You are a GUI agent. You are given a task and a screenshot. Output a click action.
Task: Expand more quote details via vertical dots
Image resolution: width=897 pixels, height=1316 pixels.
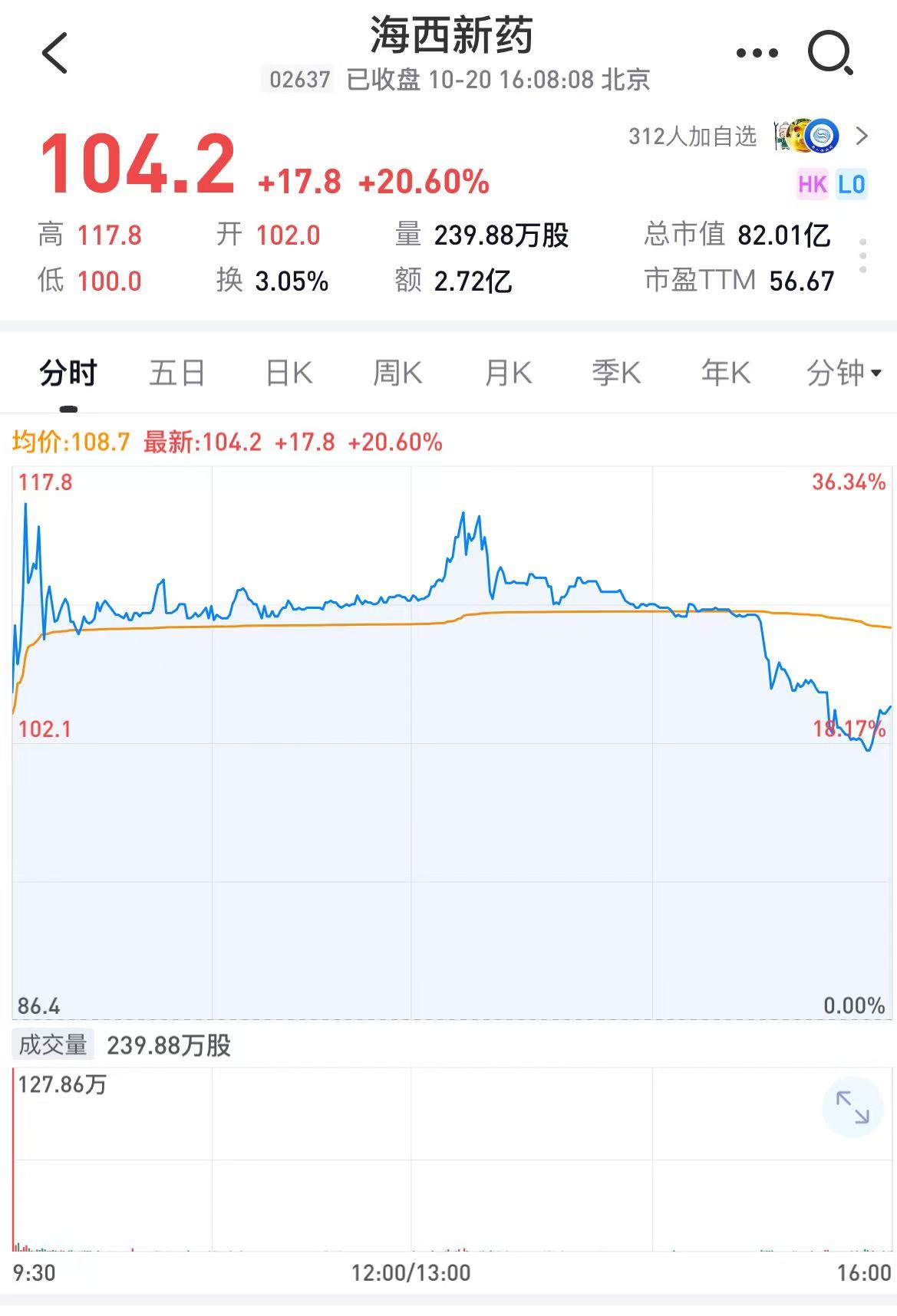click(x=863, y=256)
